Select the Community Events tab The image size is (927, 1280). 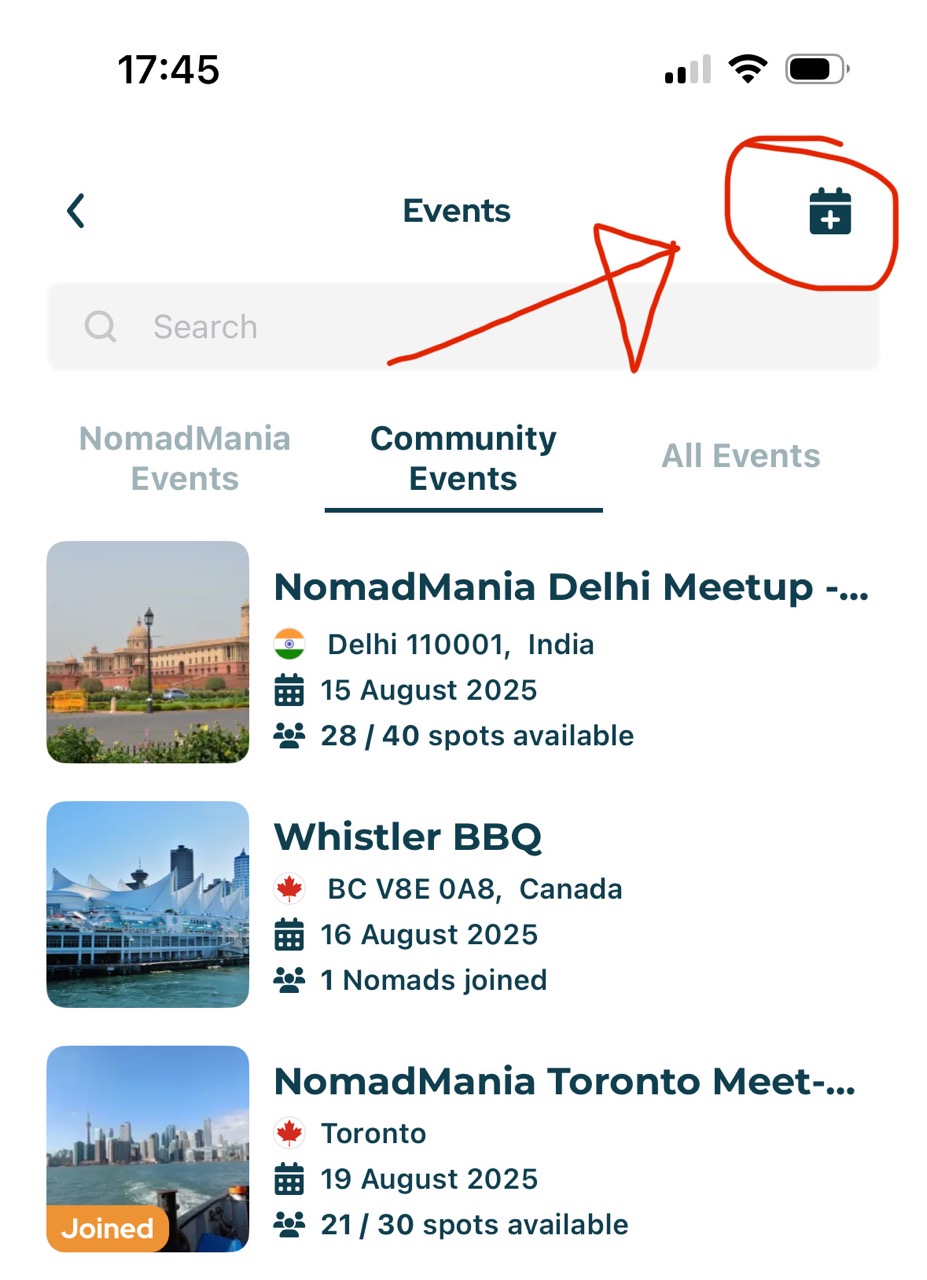coord(463,458)
